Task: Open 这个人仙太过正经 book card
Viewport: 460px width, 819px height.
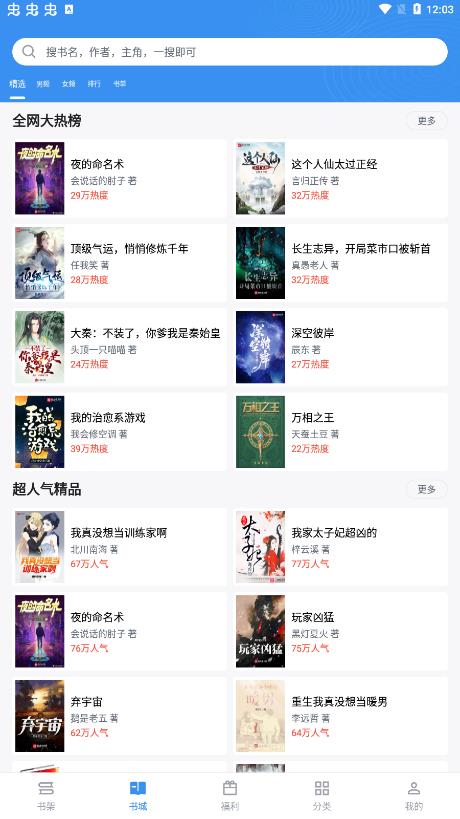Action: pos(340,178)
